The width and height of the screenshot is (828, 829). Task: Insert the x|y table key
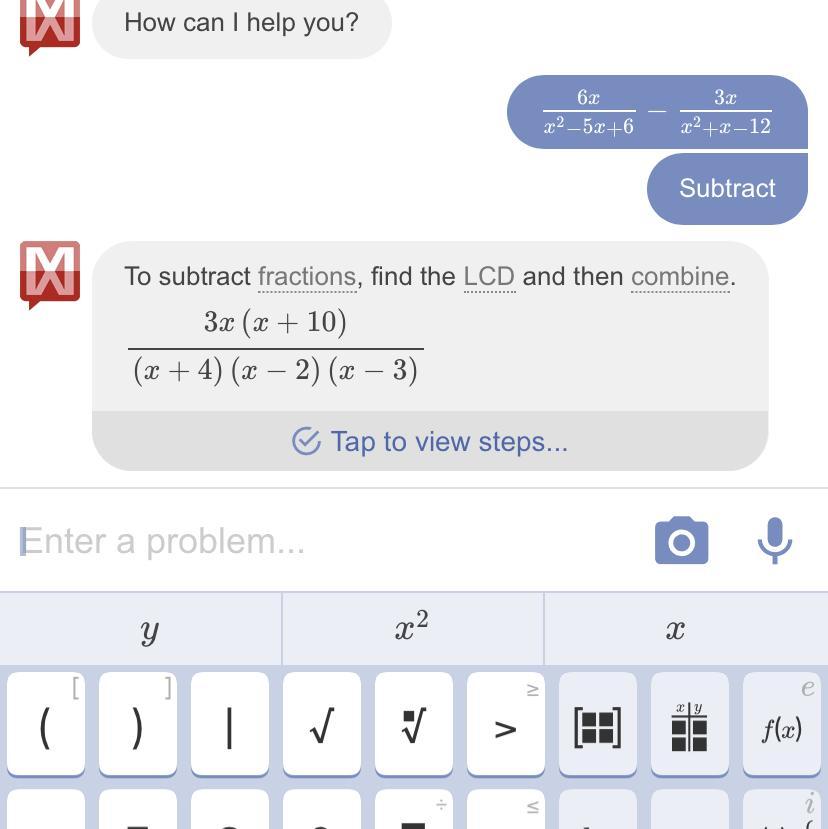point(689,726)
